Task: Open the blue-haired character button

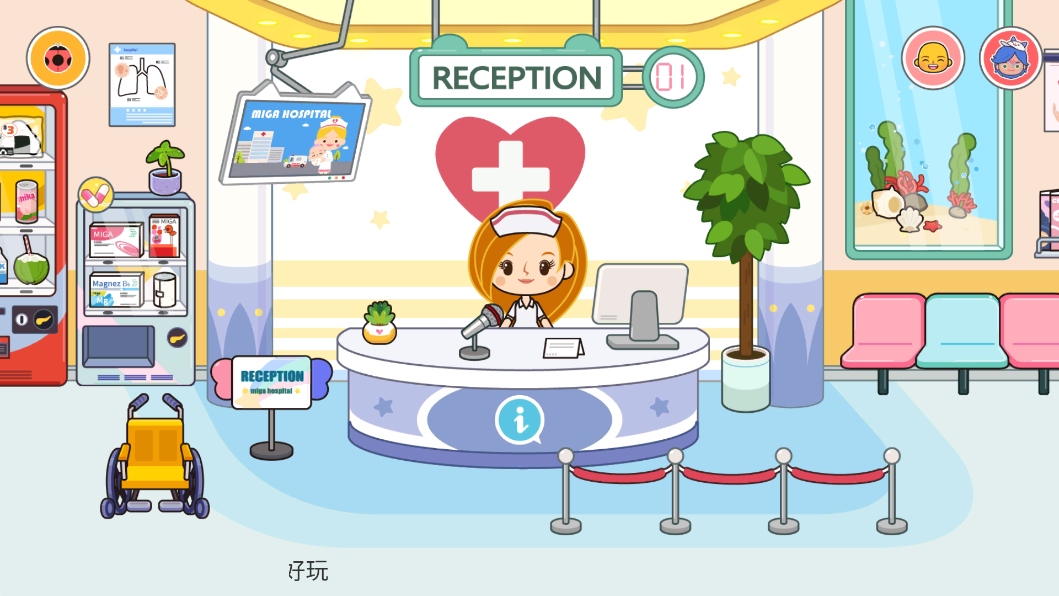Action: click(x=1010, y=57)
